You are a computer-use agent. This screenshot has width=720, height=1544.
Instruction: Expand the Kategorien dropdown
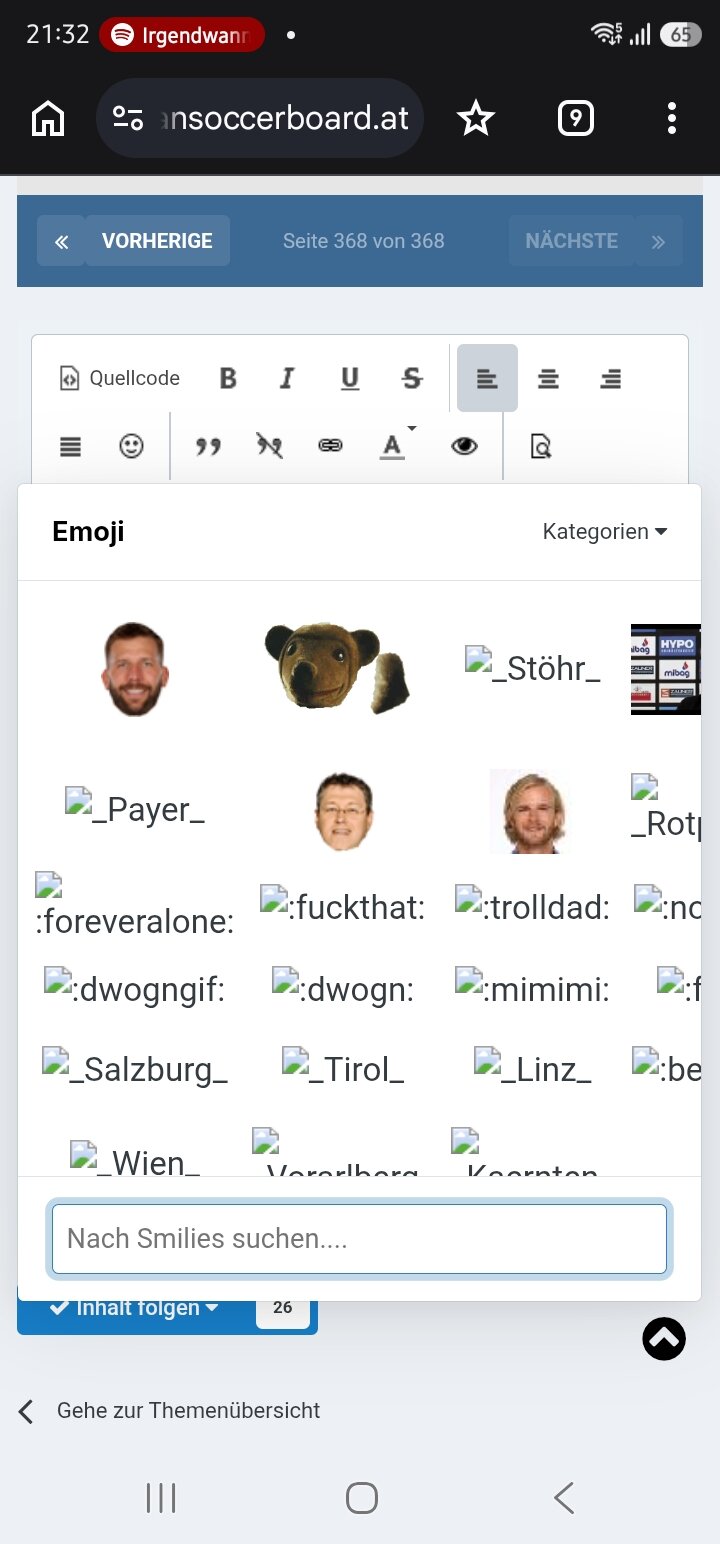click(x=605, y=532)
